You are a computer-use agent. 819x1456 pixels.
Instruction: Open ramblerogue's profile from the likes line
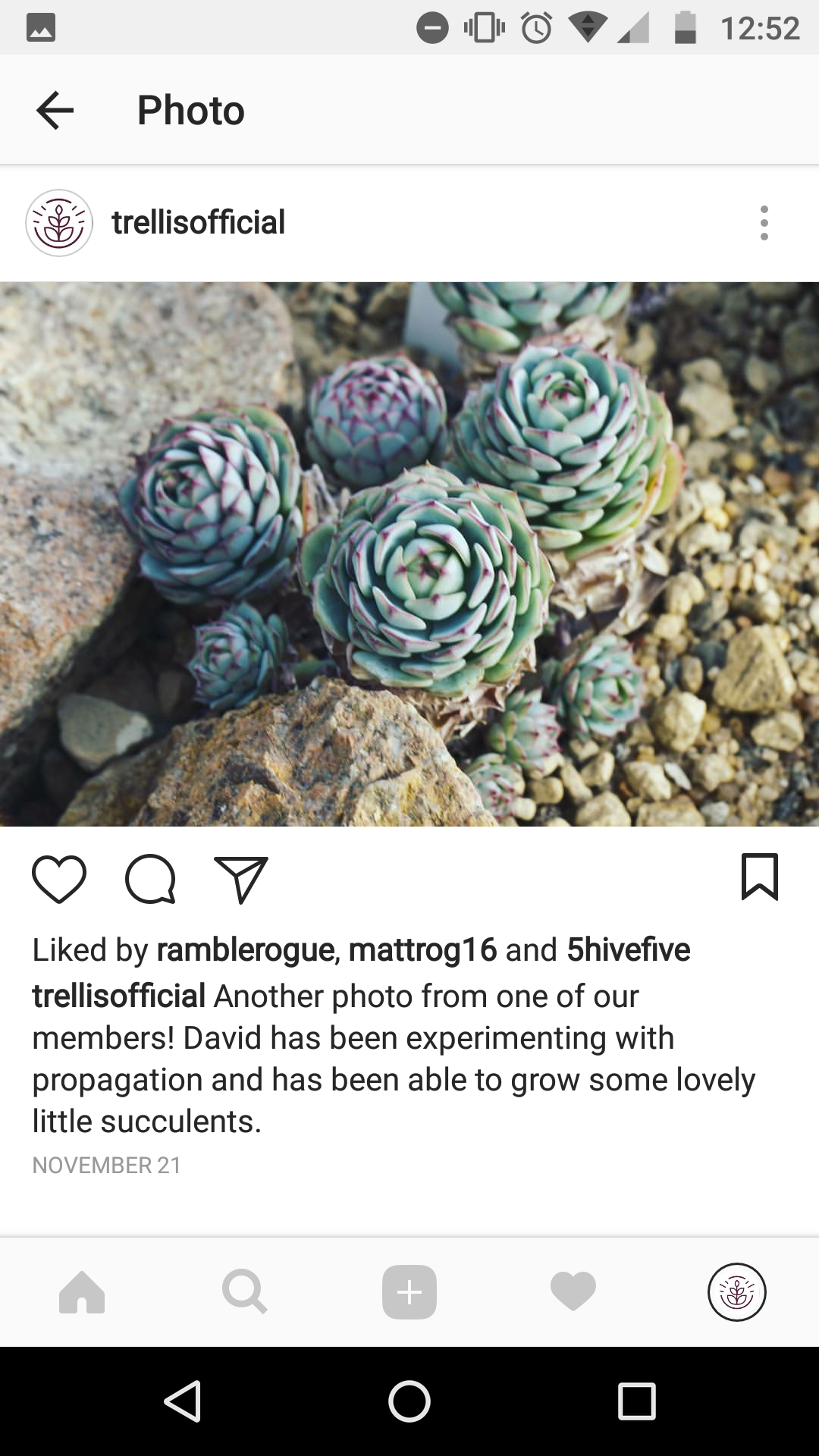[246, 949]
